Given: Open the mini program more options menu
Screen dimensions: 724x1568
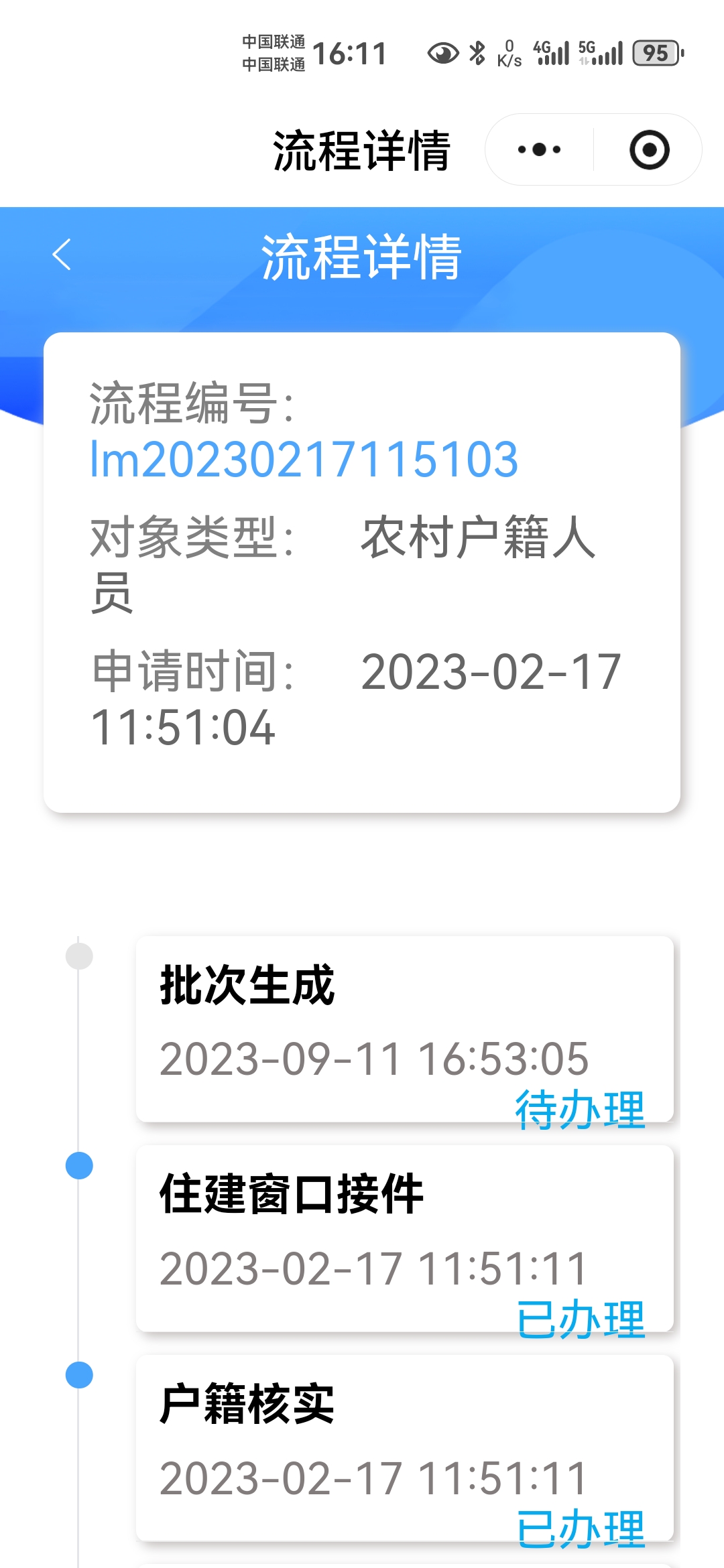Looking at the screenshot, I should (539, 149).
